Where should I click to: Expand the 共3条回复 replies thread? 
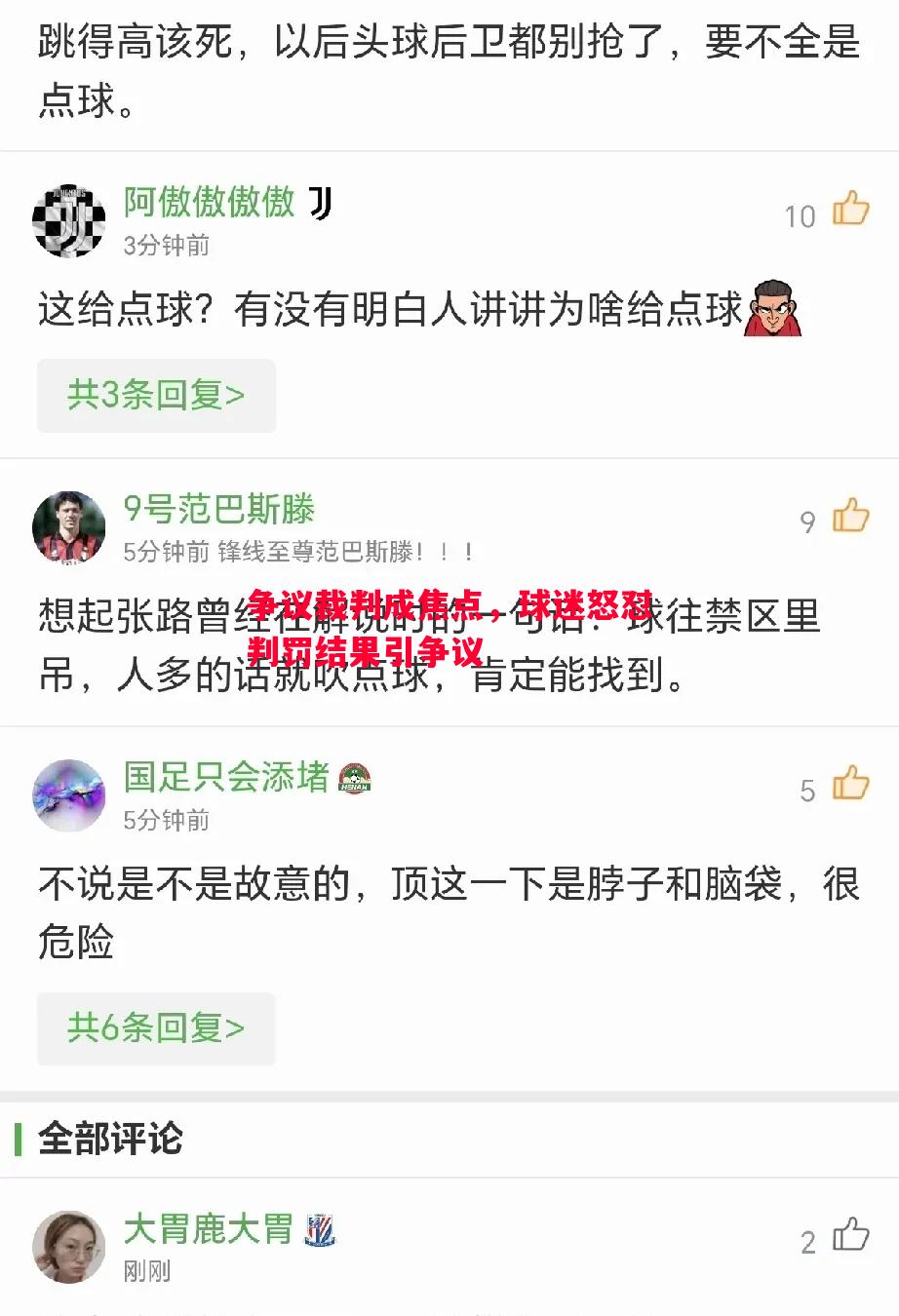(x=156, y=396)
